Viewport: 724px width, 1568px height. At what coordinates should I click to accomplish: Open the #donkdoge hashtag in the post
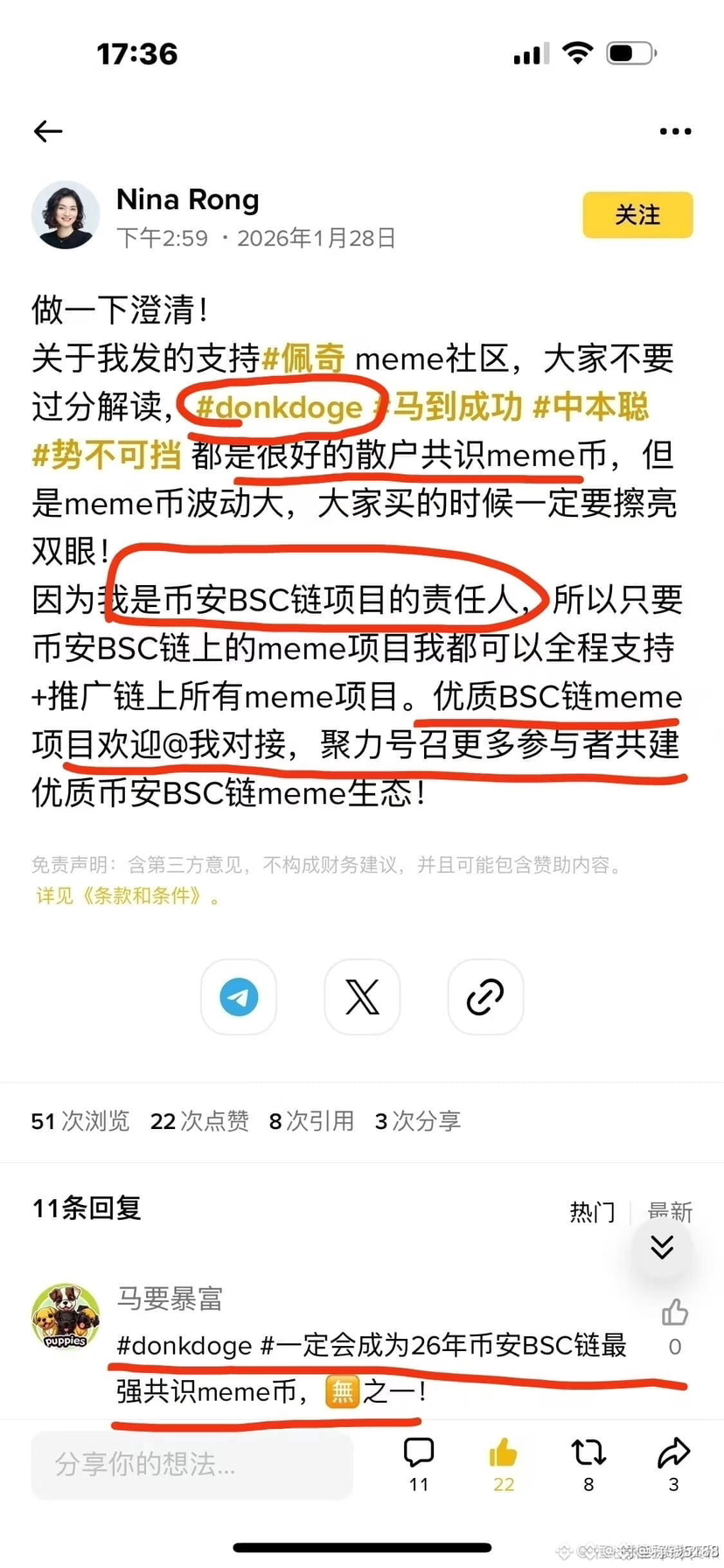(x=279, y=408)
